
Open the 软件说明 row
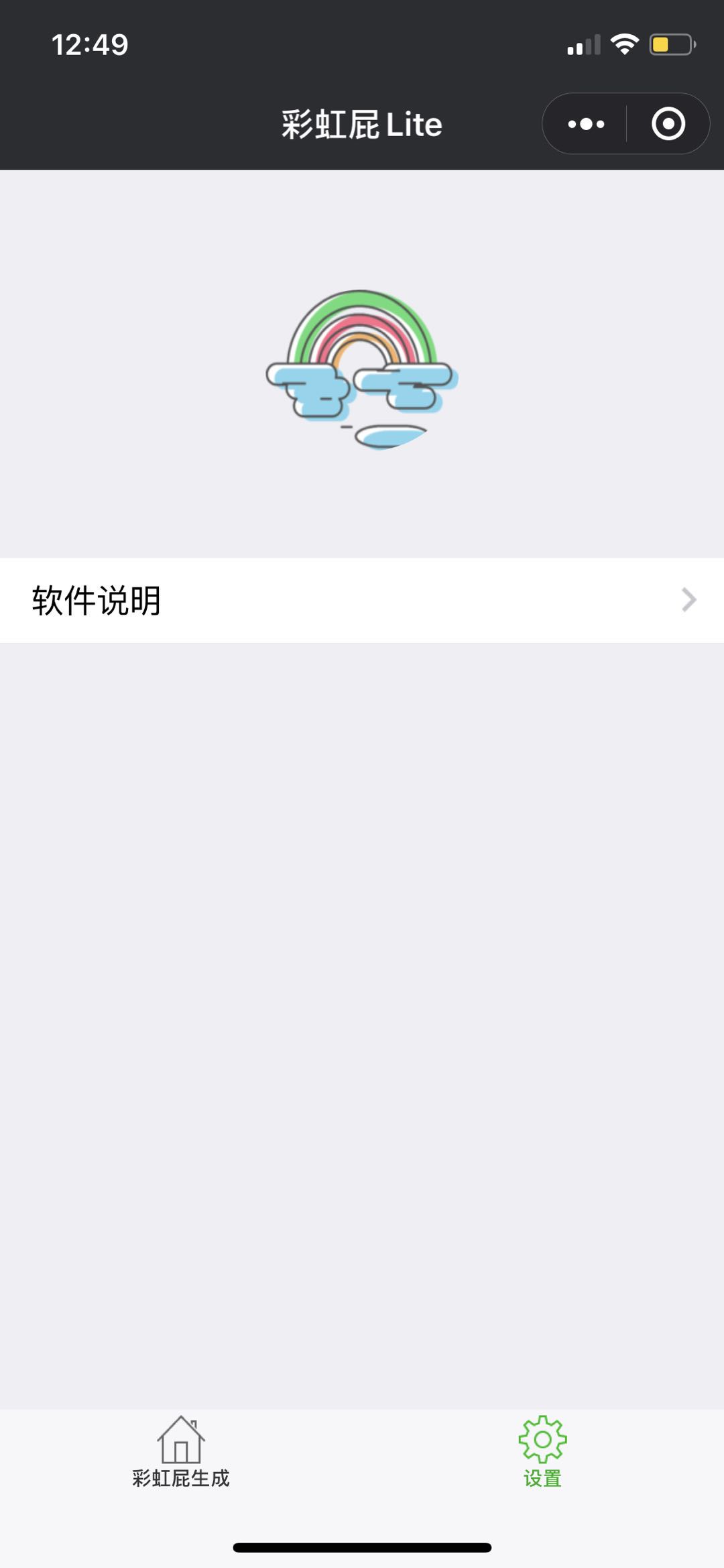tap(362, 600)
